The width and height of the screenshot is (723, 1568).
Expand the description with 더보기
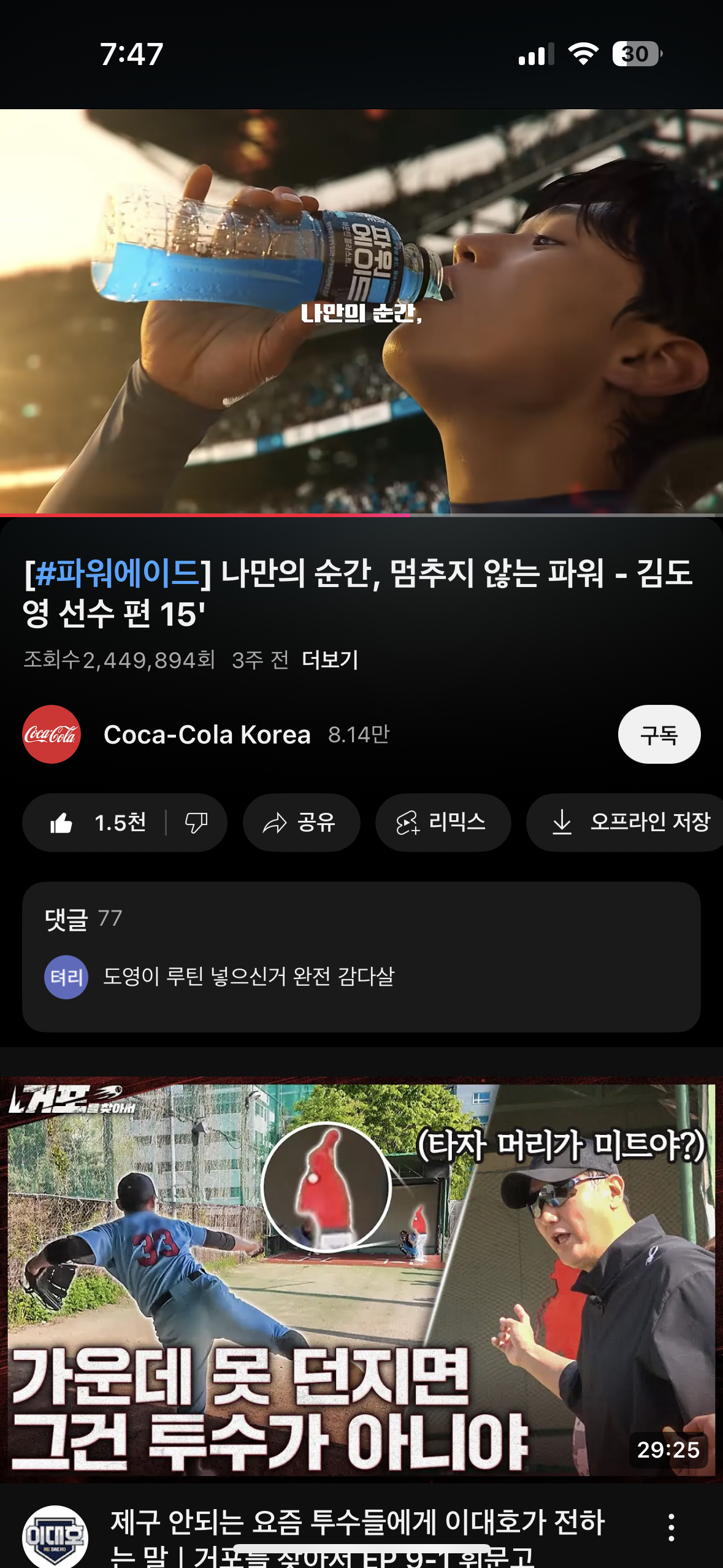pos(330,660)
